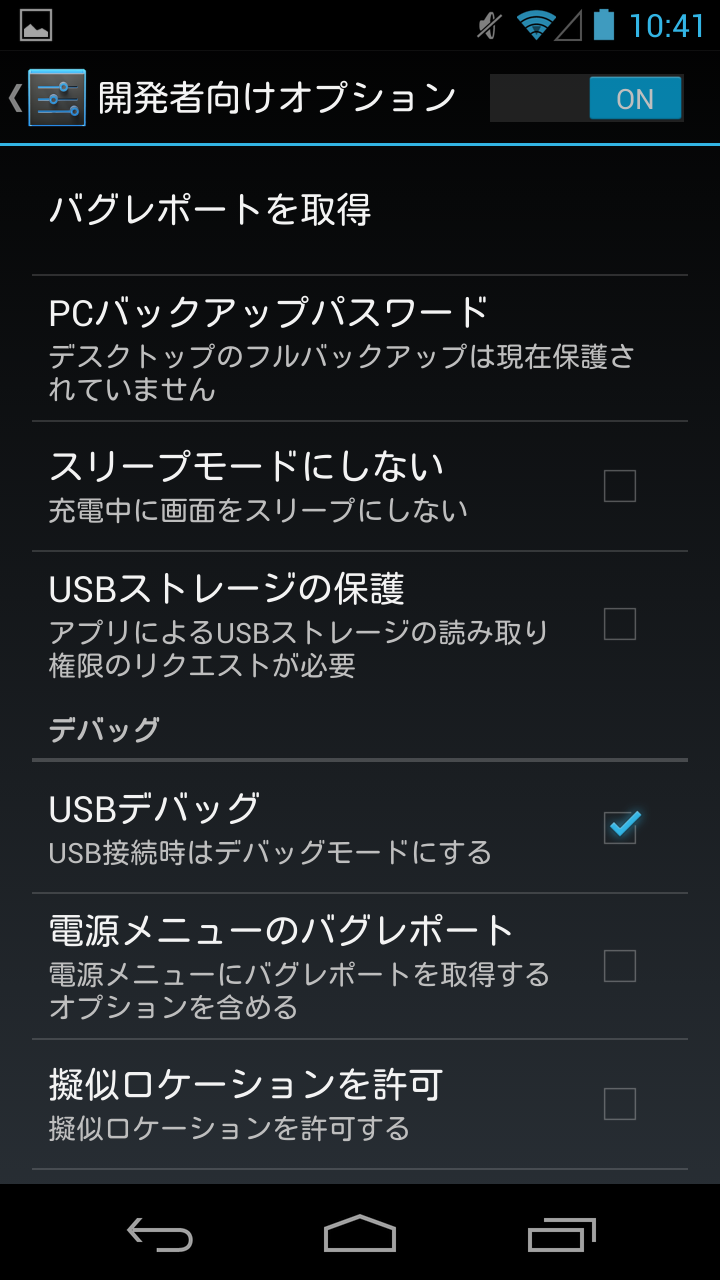Uncheck USBデバッグ checkbox
This screenshot has height=1280, width=720.
[x=619, y=827]
